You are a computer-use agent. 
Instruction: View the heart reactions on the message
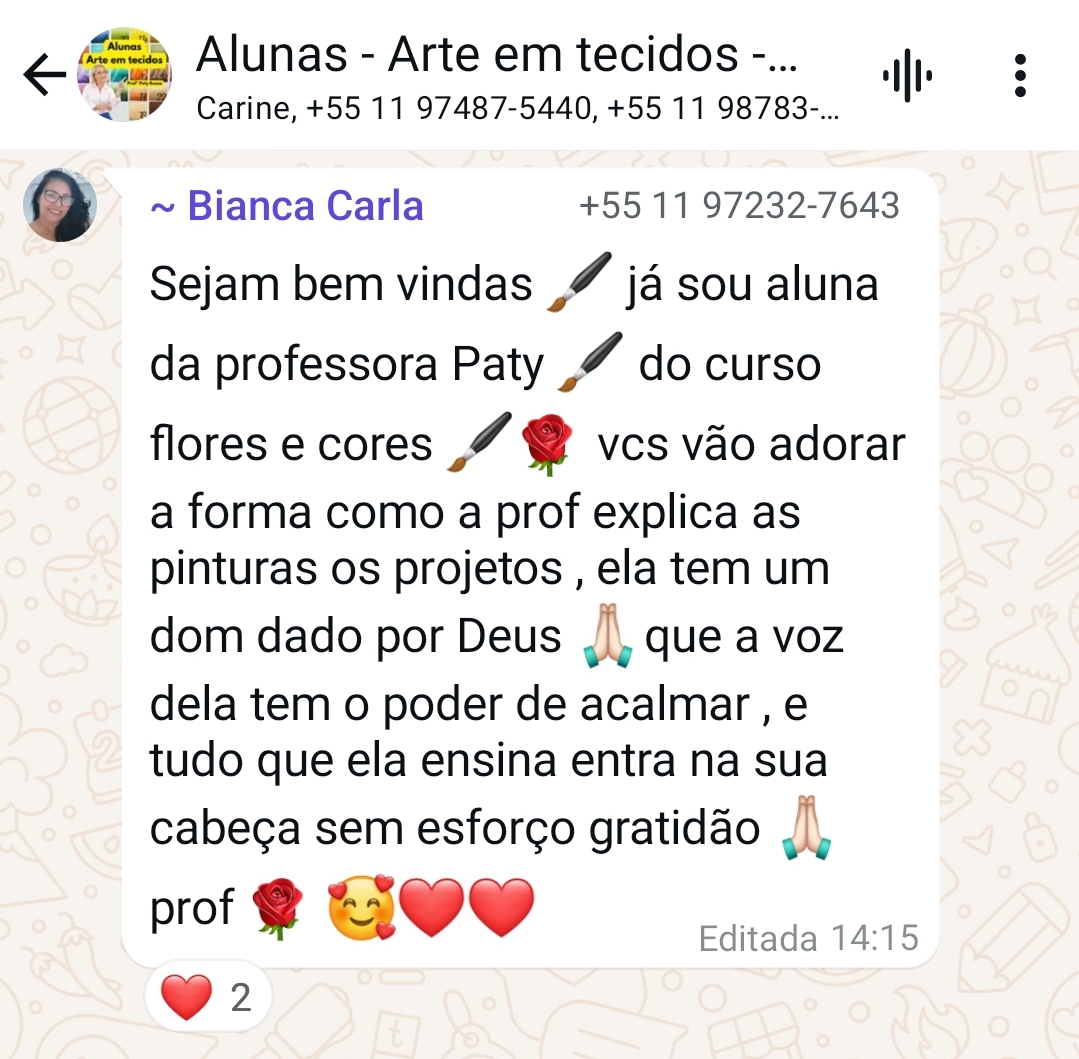(x=208, y=997)
